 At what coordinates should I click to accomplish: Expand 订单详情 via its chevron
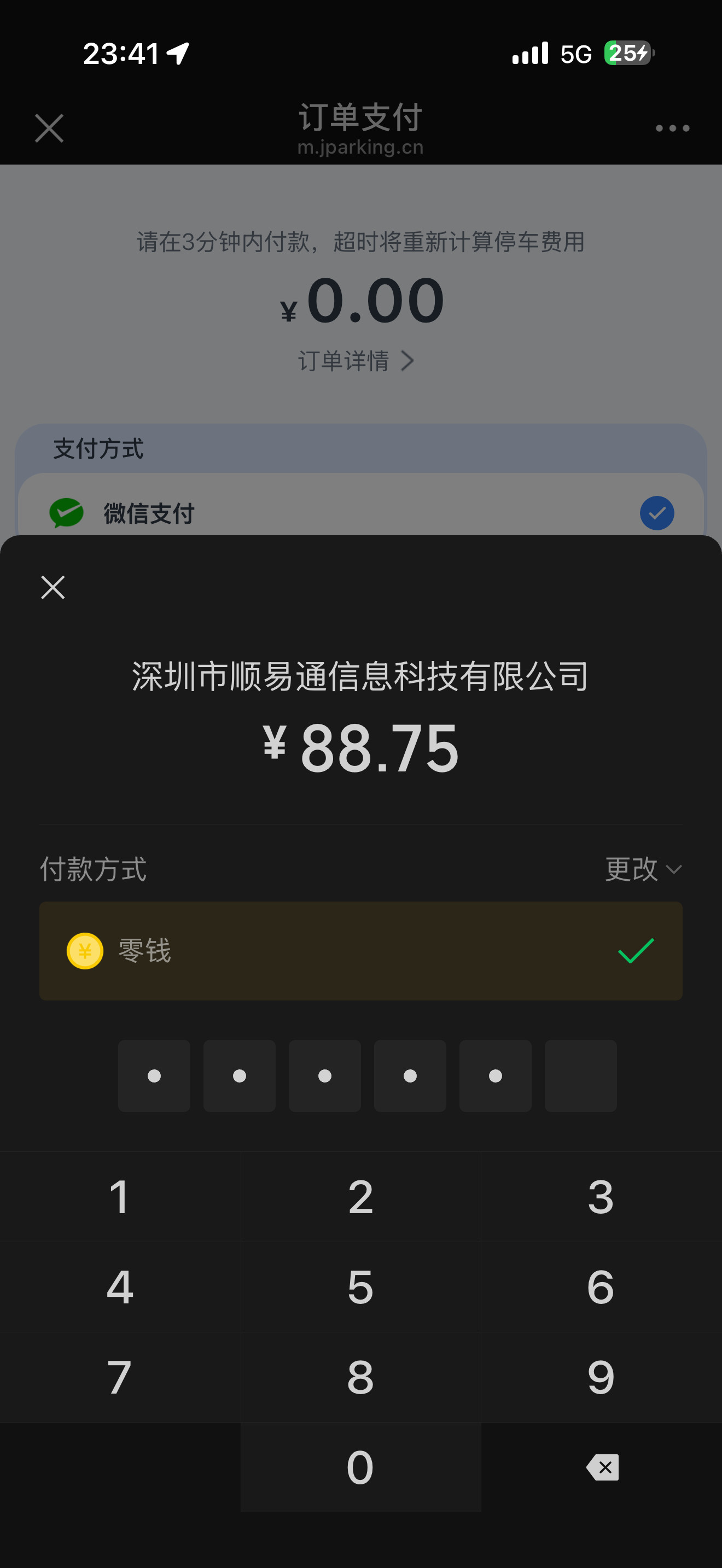pyautogui.click(x=408, y=360)
